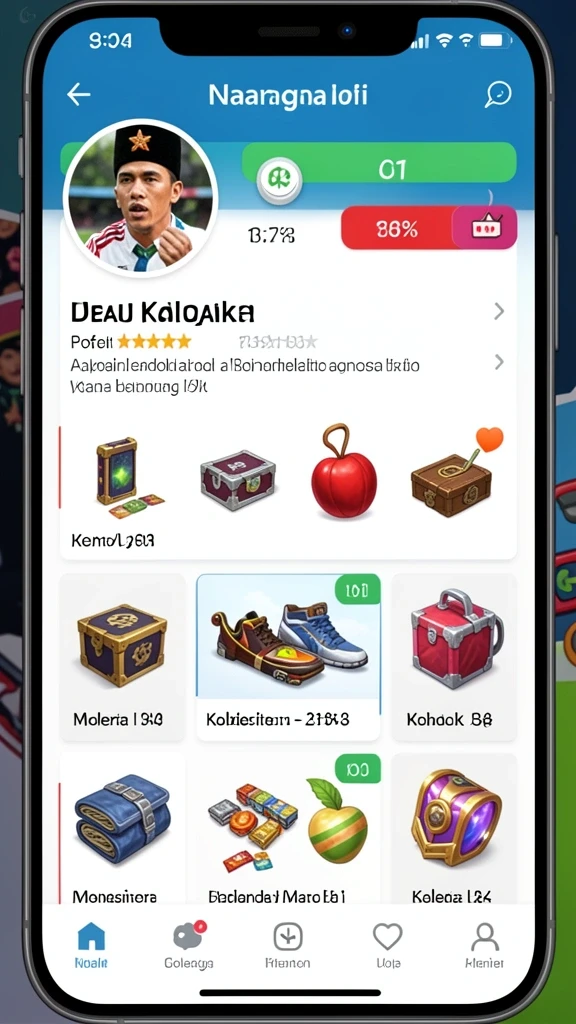Open the chat bubble icon in header
This screenshot has height=1024, width=576.
click(x=498, y=95)
